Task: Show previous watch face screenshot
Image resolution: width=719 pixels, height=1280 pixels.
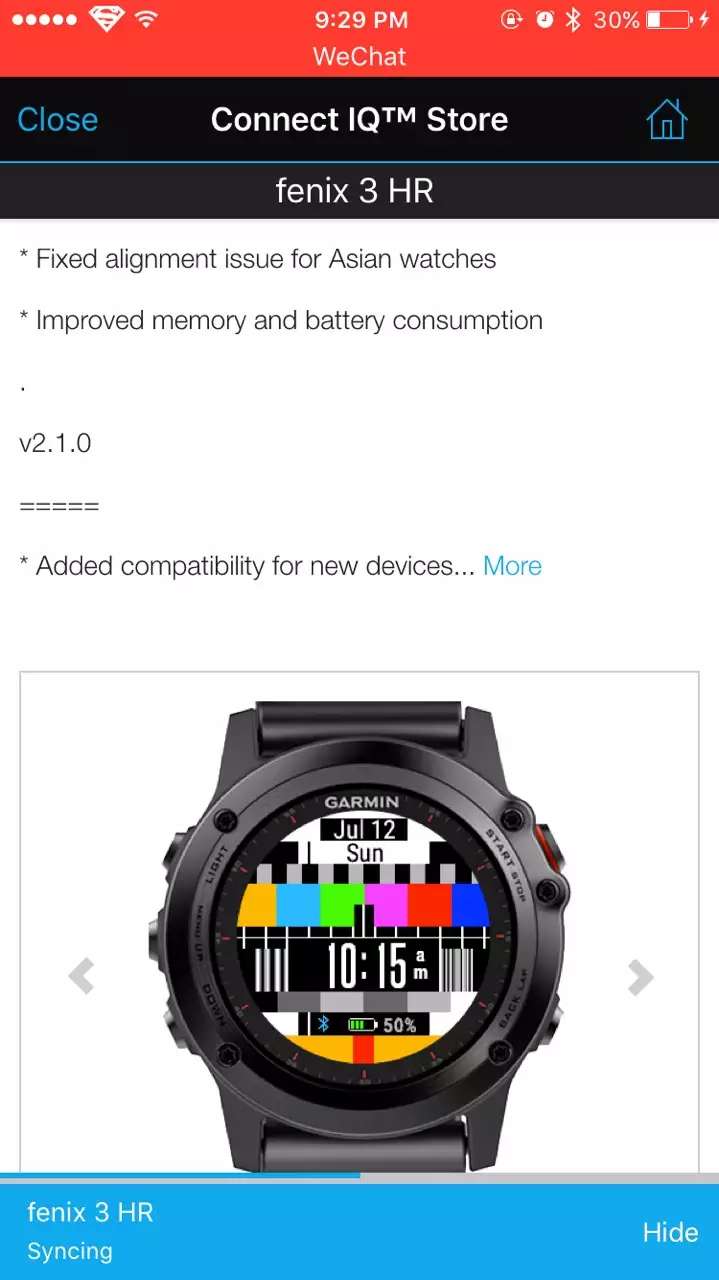Action: (81, 977)
